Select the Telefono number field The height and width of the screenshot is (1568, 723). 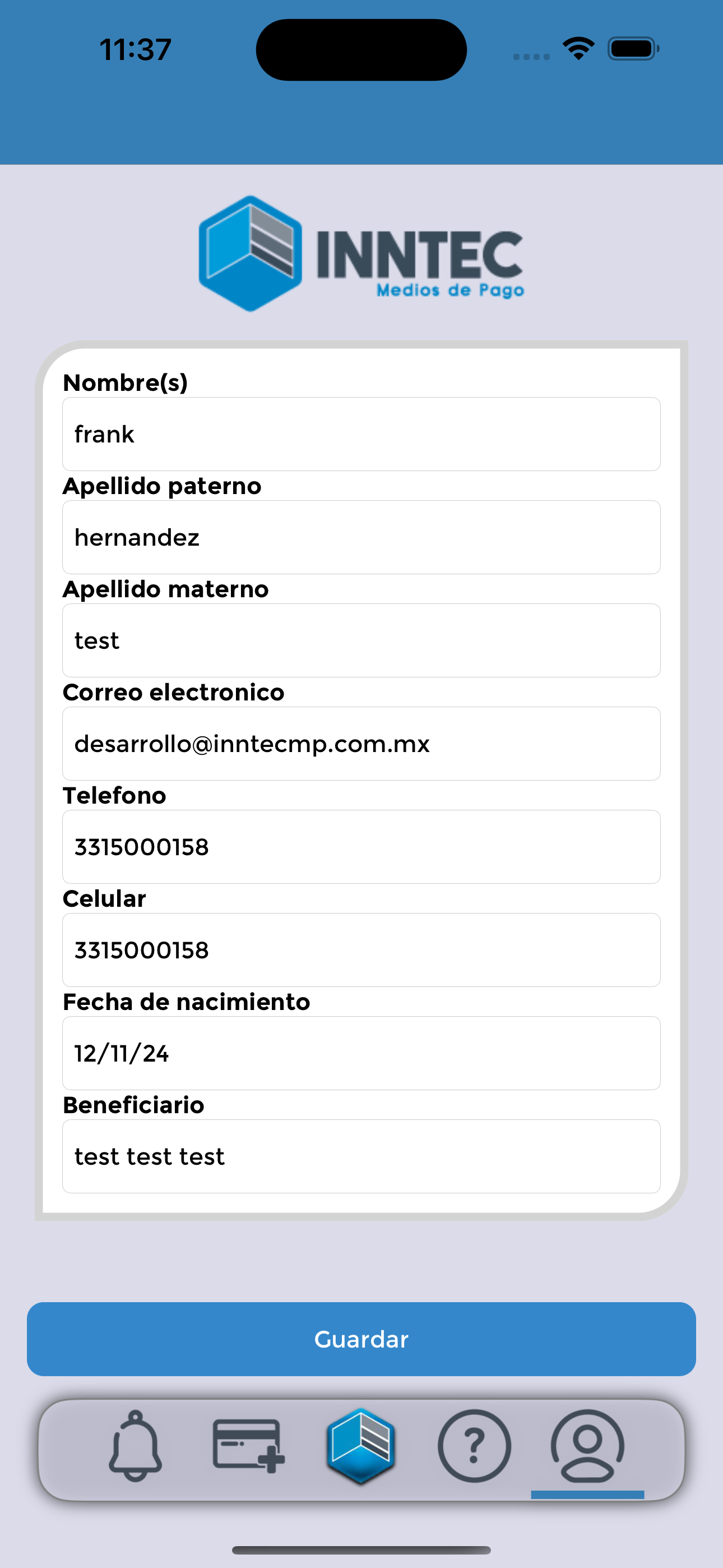click(x=361, y=846)
